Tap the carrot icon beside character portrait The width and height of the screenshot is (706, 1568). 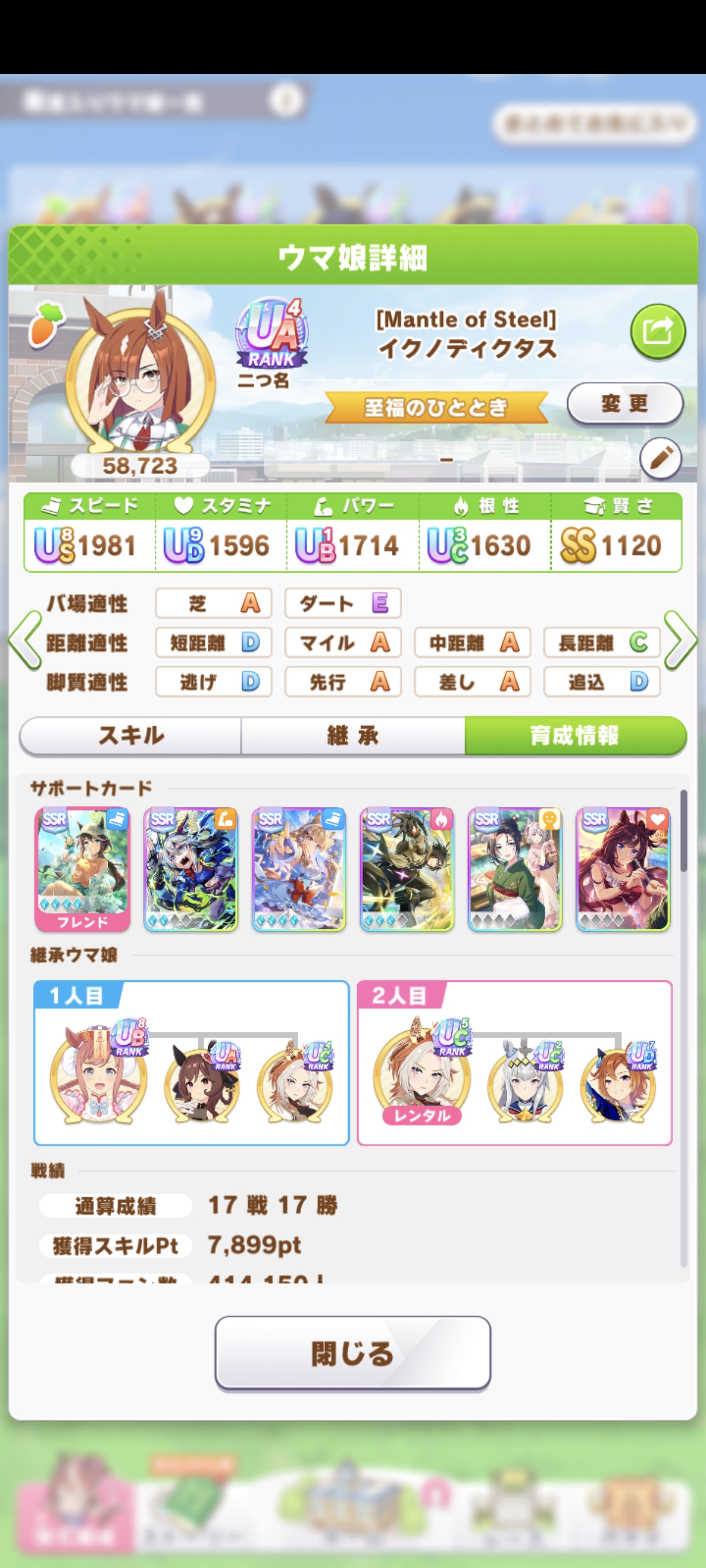pyautogui.click(x=46, y=322)
